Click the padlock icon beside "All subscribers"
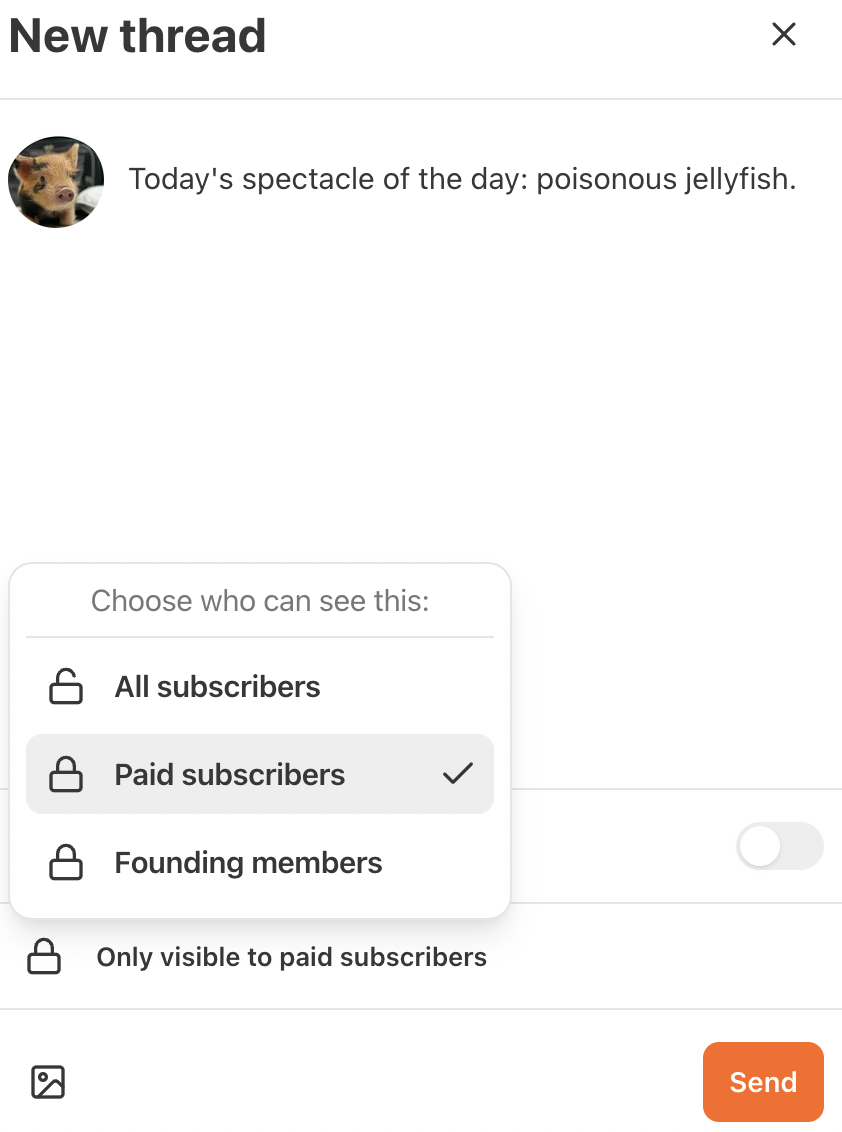842x1132 pixels. 65,687
